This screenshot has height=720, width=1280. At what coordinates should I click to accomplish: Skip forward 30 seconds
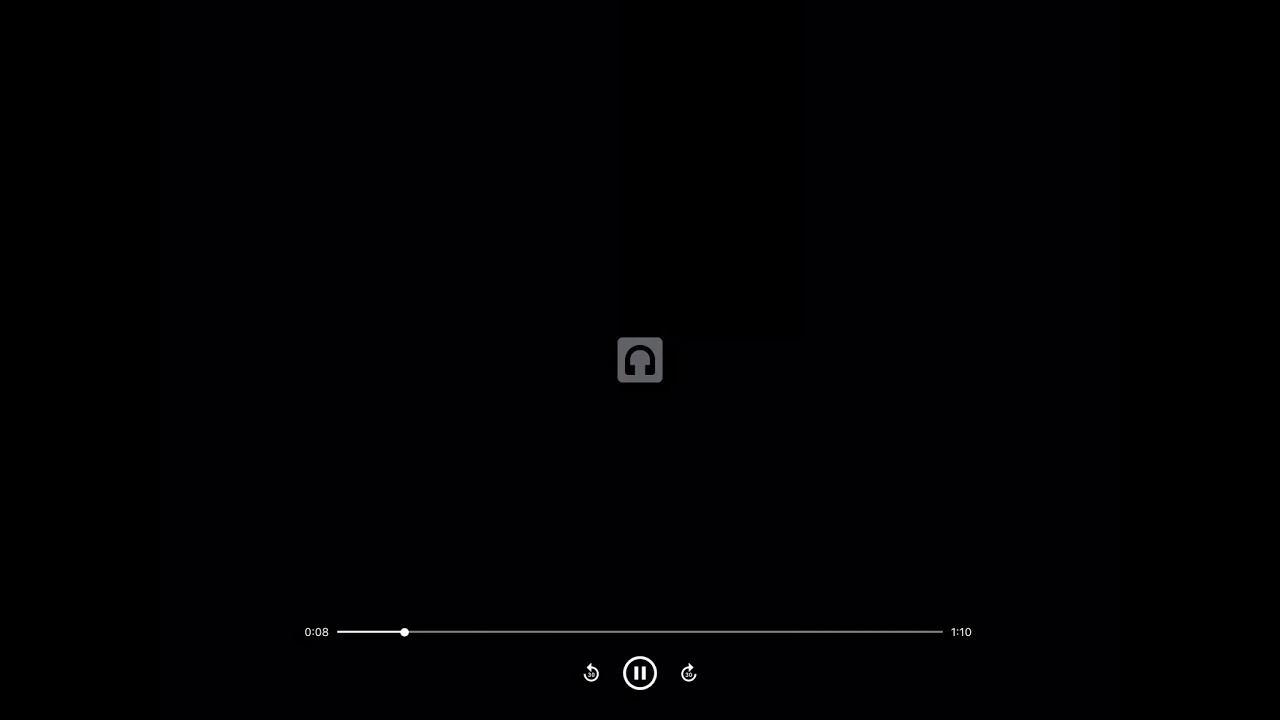pos(688,673)
